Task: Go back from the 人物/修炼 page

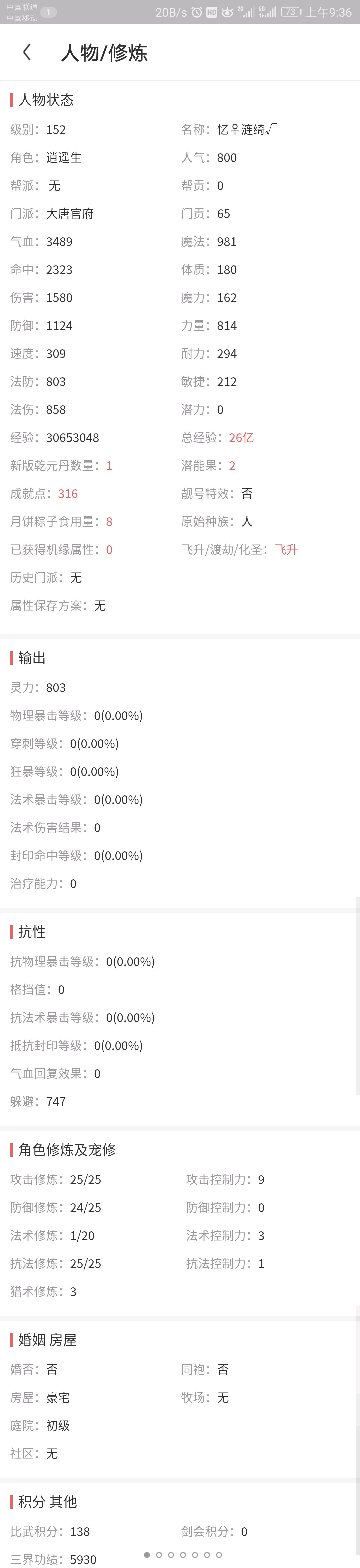Action: [27, 52]
